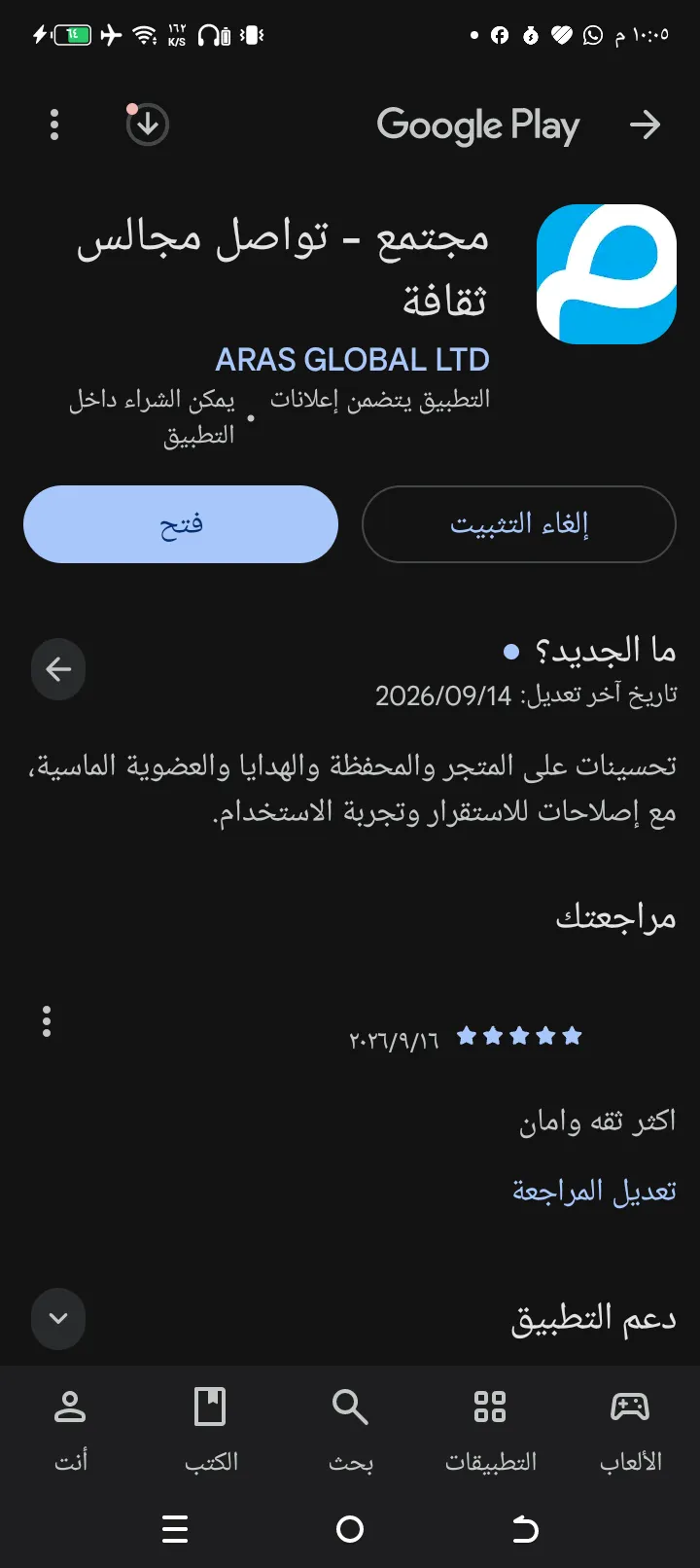Tap تعديل المراجعة to edit your review
700x1568 pixels.
[x=594, y=1191]
